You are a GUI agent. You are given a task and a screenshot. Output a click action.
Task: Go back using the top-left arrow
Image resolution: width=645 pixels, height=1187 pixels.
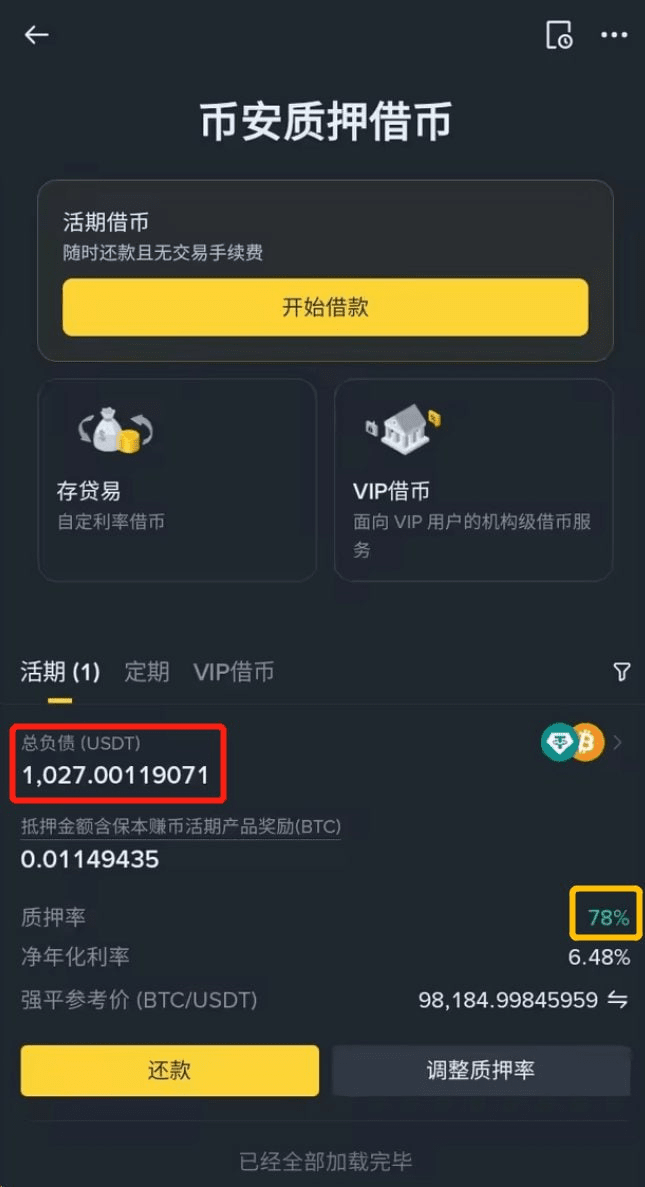coord(37,35)
